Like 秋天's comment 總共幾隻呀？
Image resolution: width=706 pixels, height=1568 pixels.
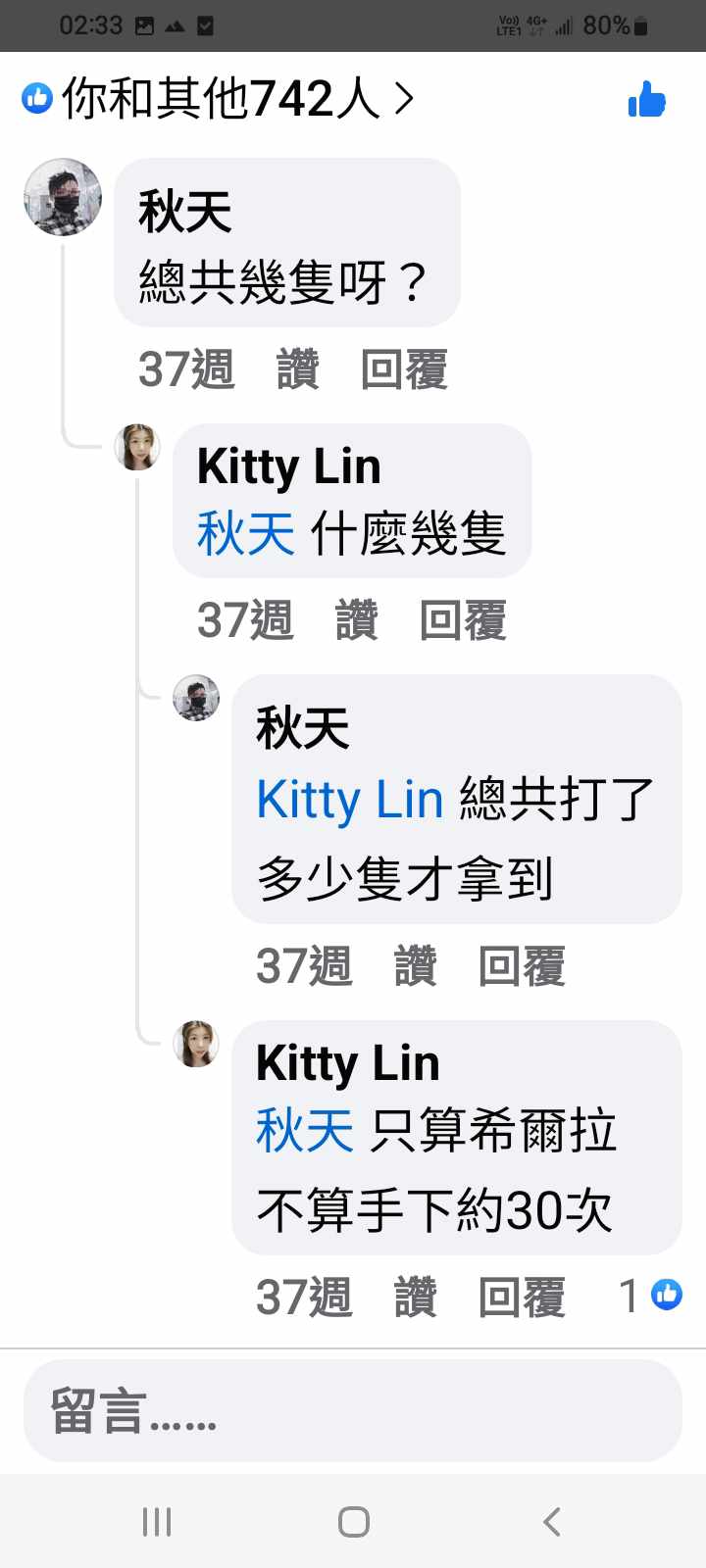click(x=298, y=369)
